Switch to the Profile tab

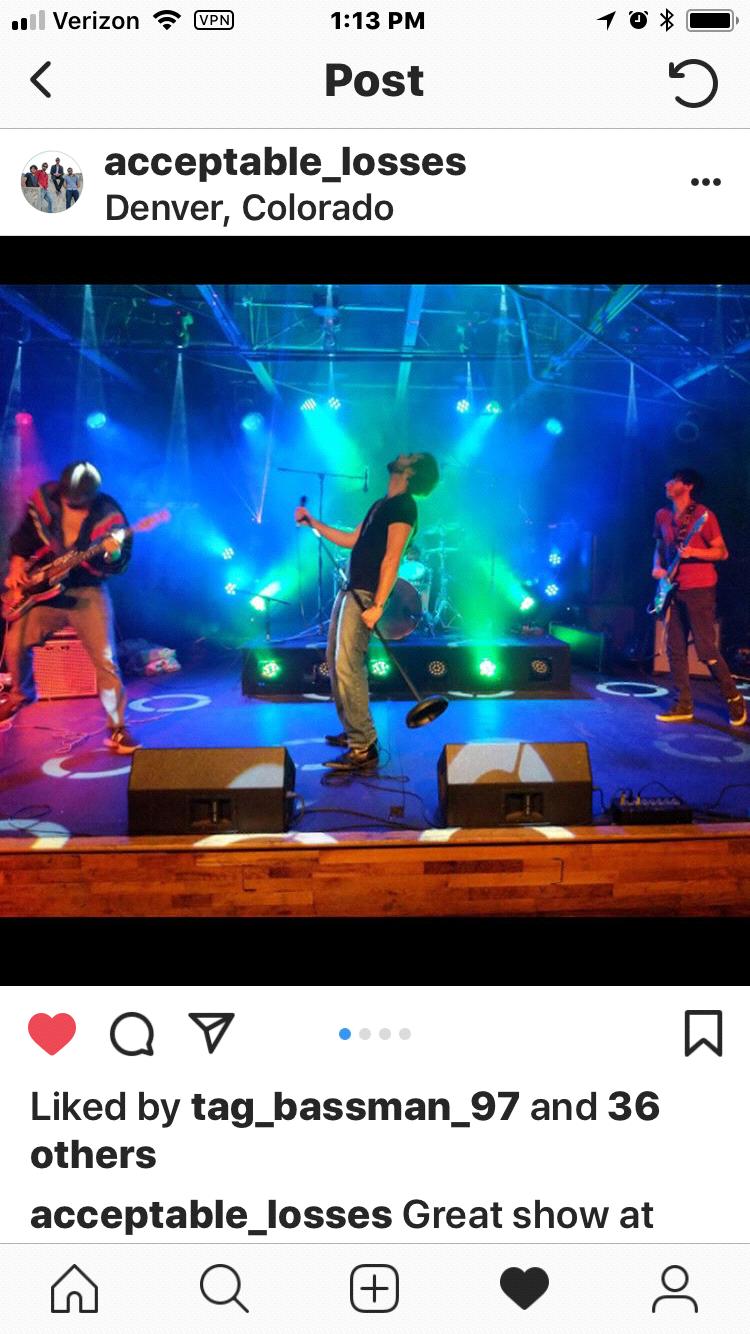click(x=674, y=1288)
